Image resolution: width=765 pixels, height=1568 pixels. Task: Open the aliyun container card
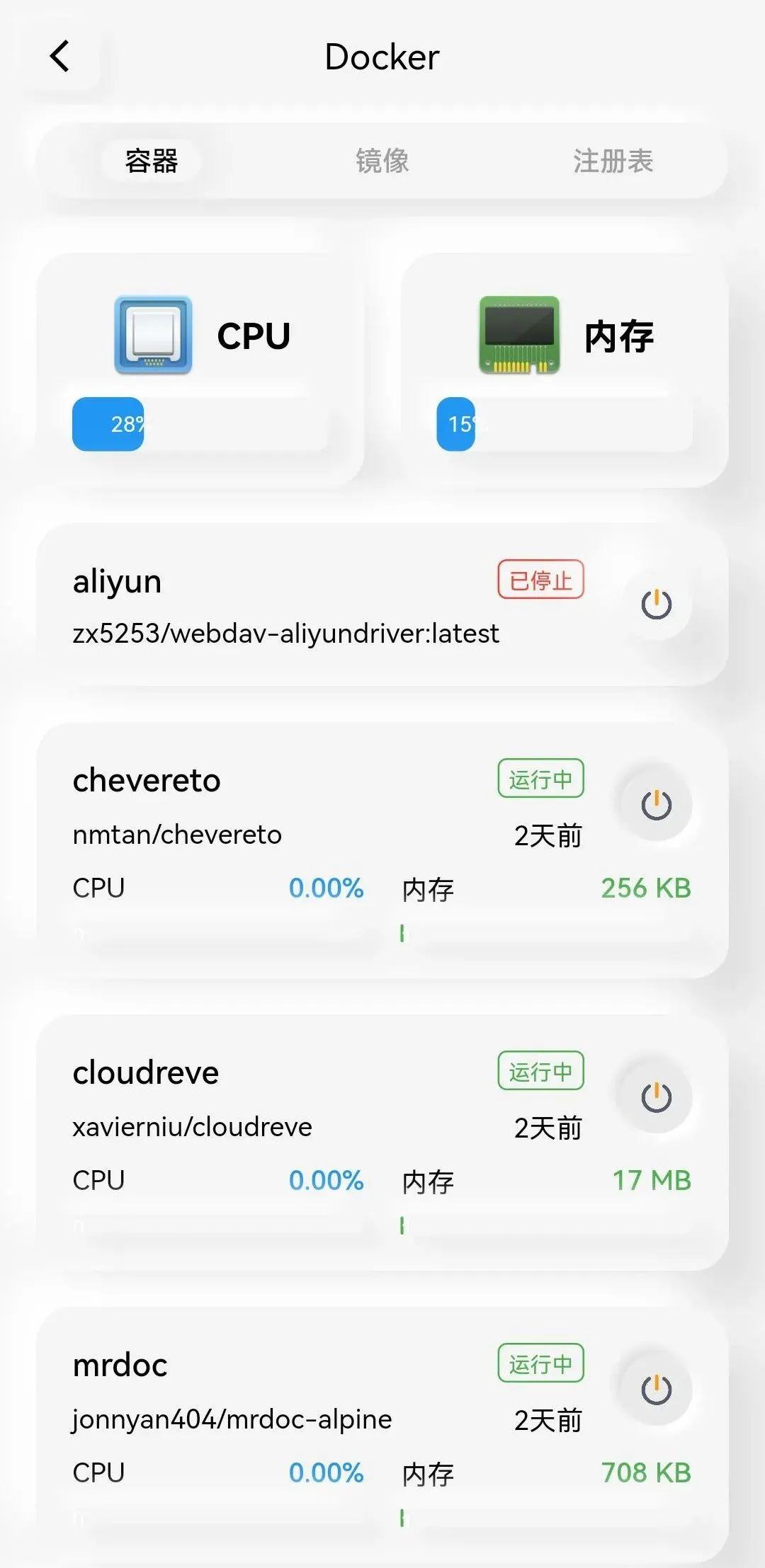click(283, 606)
